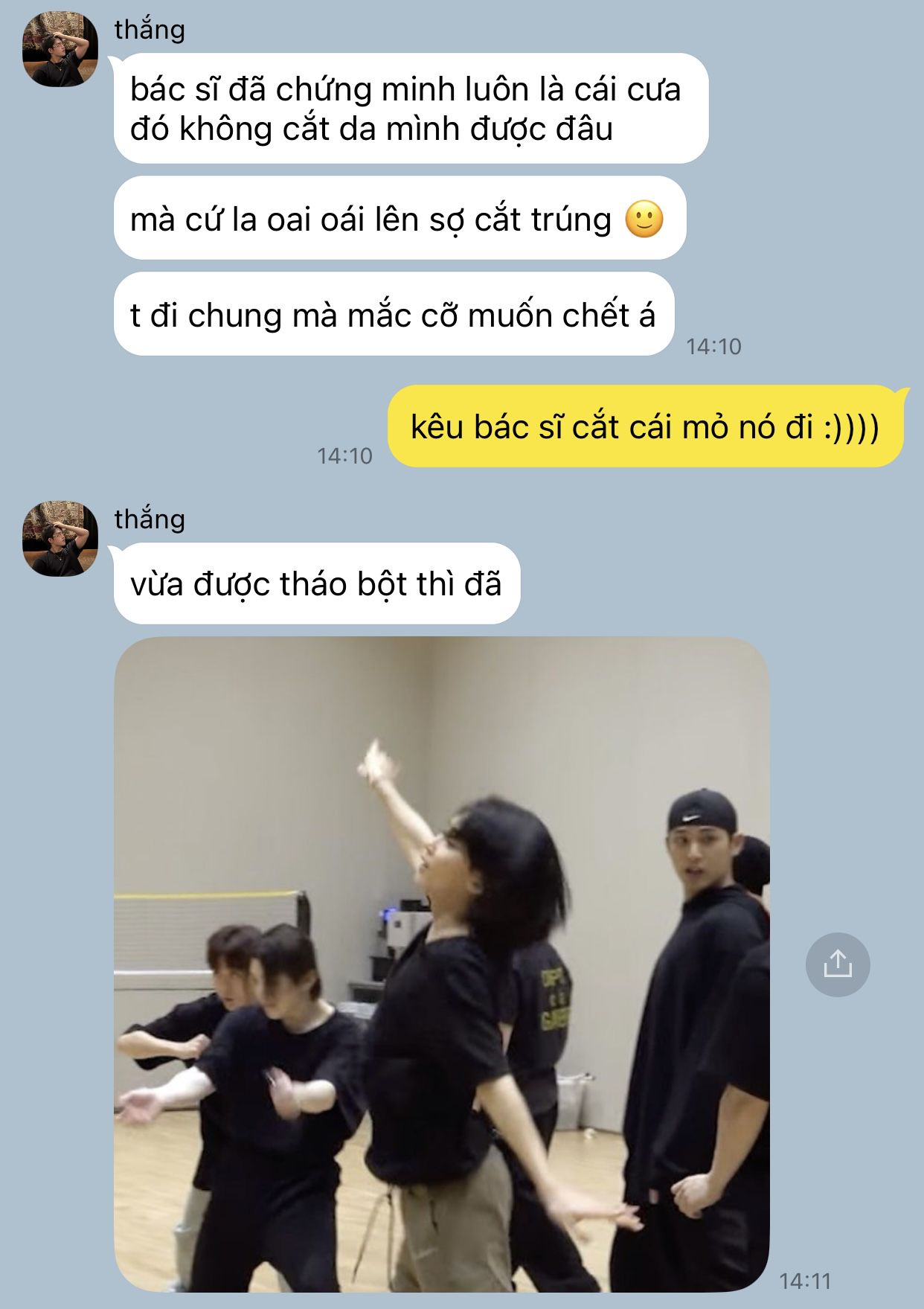
Task: Open the dance practice photo sent by thắng
Action: pos(441,964)
